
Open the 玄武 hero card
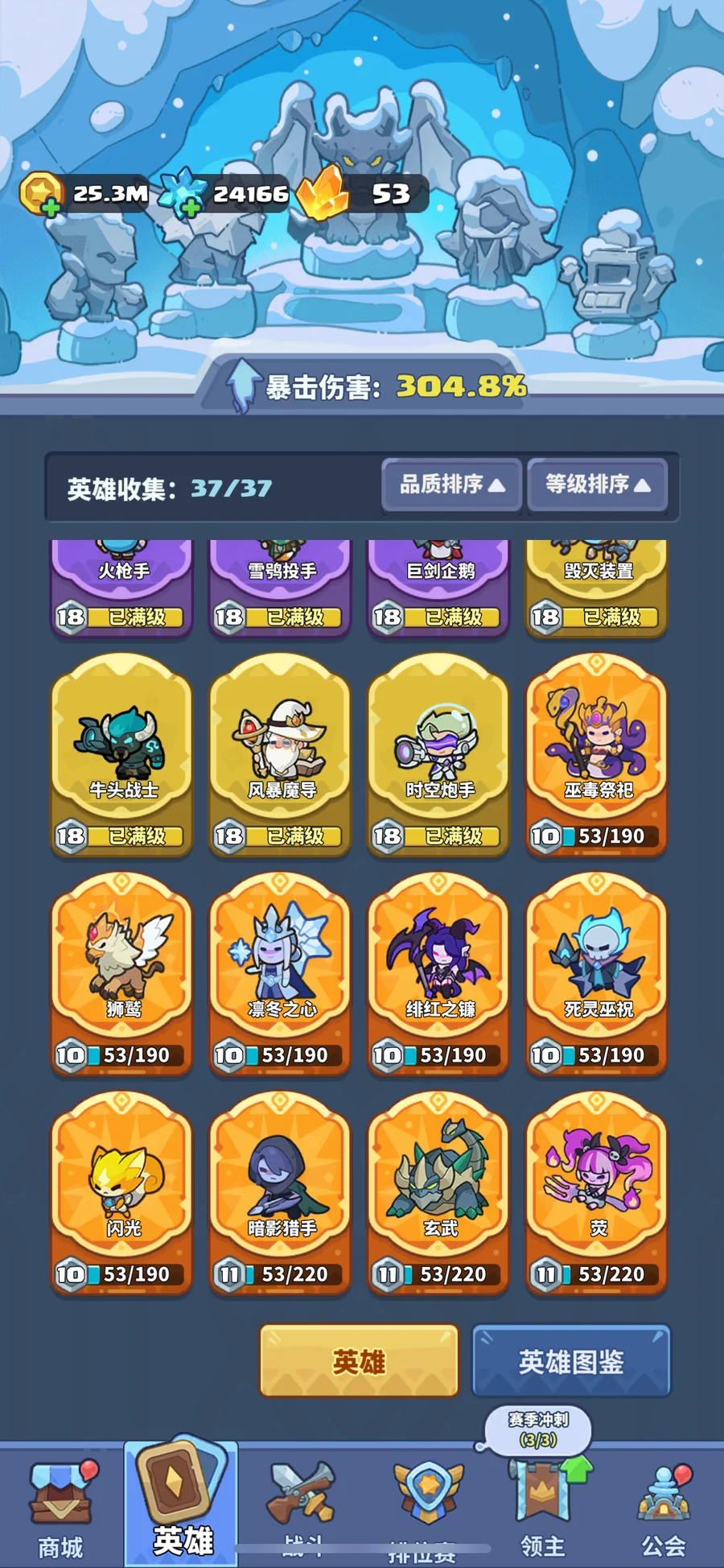pos(438,1193)
